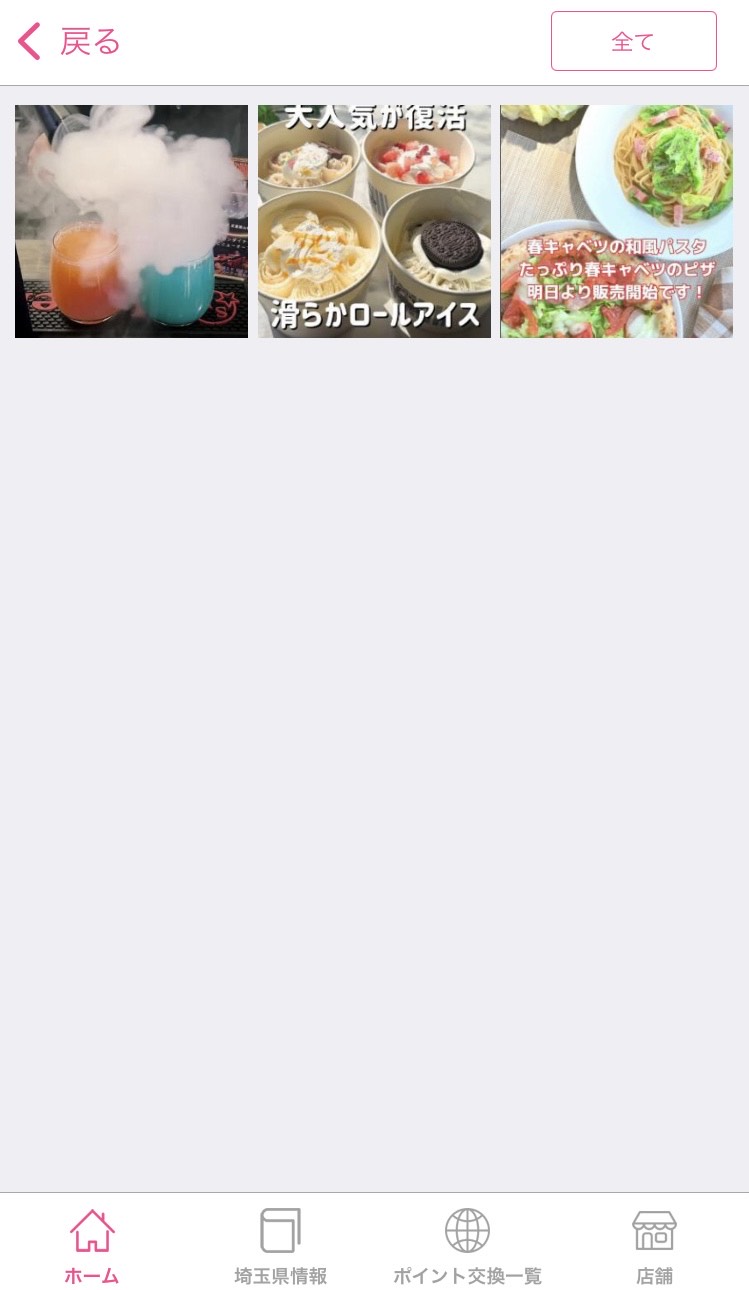Select the 店舗 tab
Screen dimensions: 749x1290
(654, 1245)
